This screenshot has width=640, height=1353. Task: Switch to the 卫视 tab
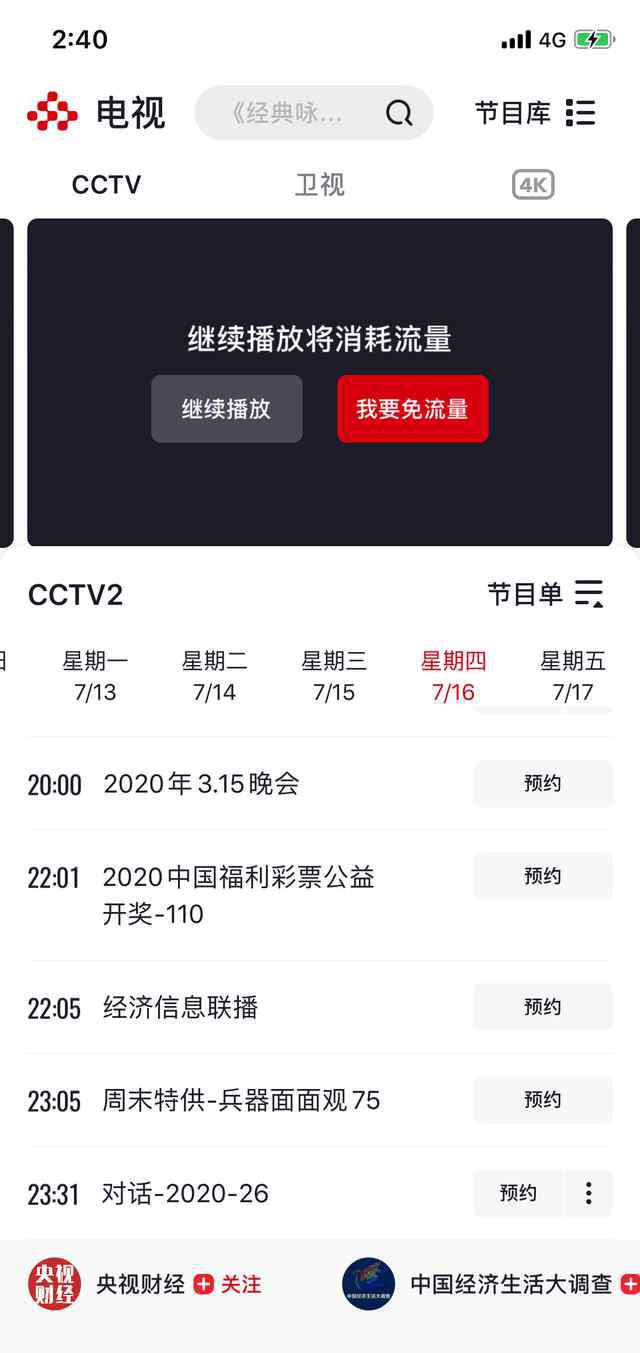click(x=320, y=185)
